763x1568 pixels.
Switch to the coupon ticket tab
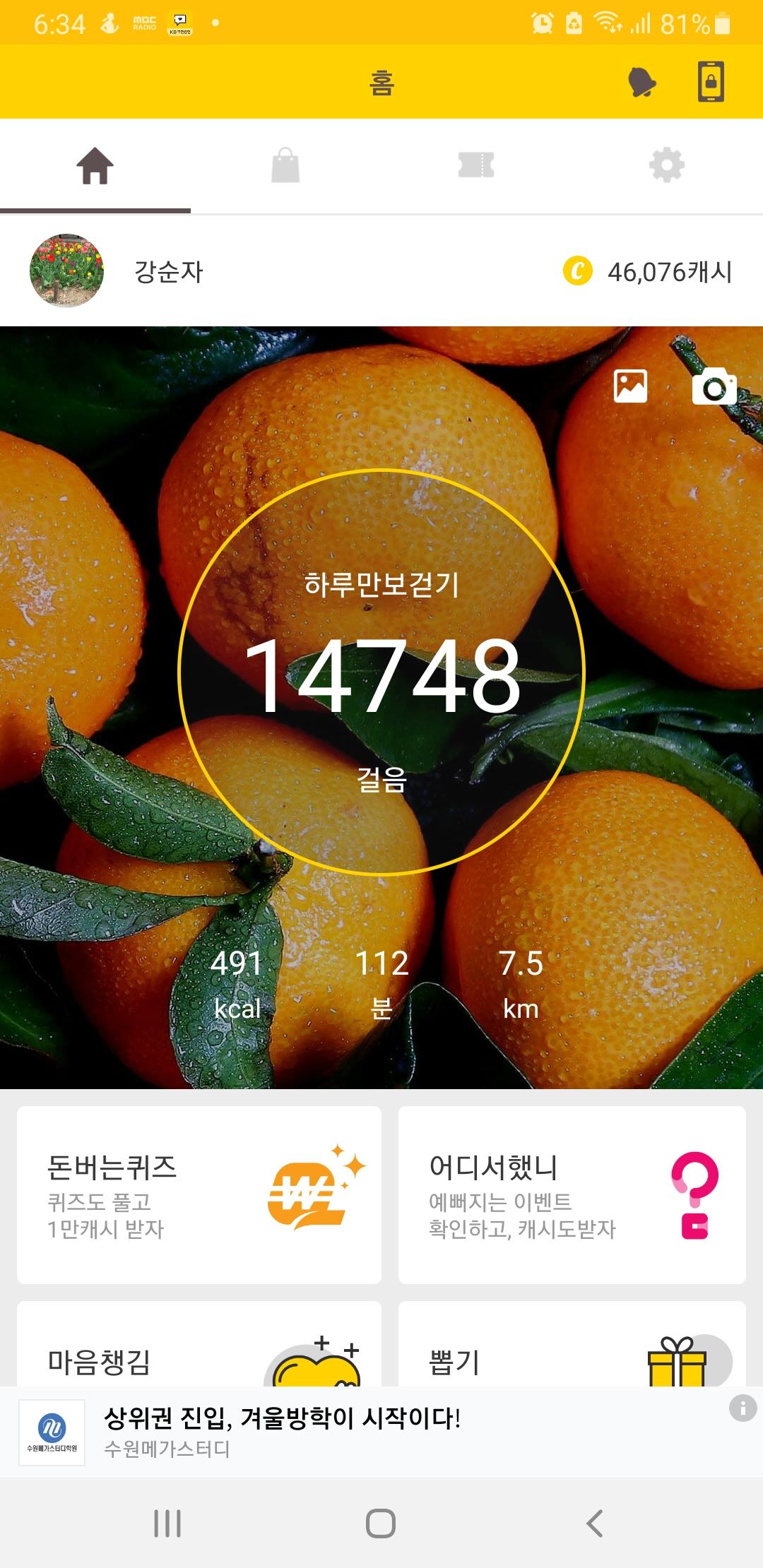tap(476, 167)
